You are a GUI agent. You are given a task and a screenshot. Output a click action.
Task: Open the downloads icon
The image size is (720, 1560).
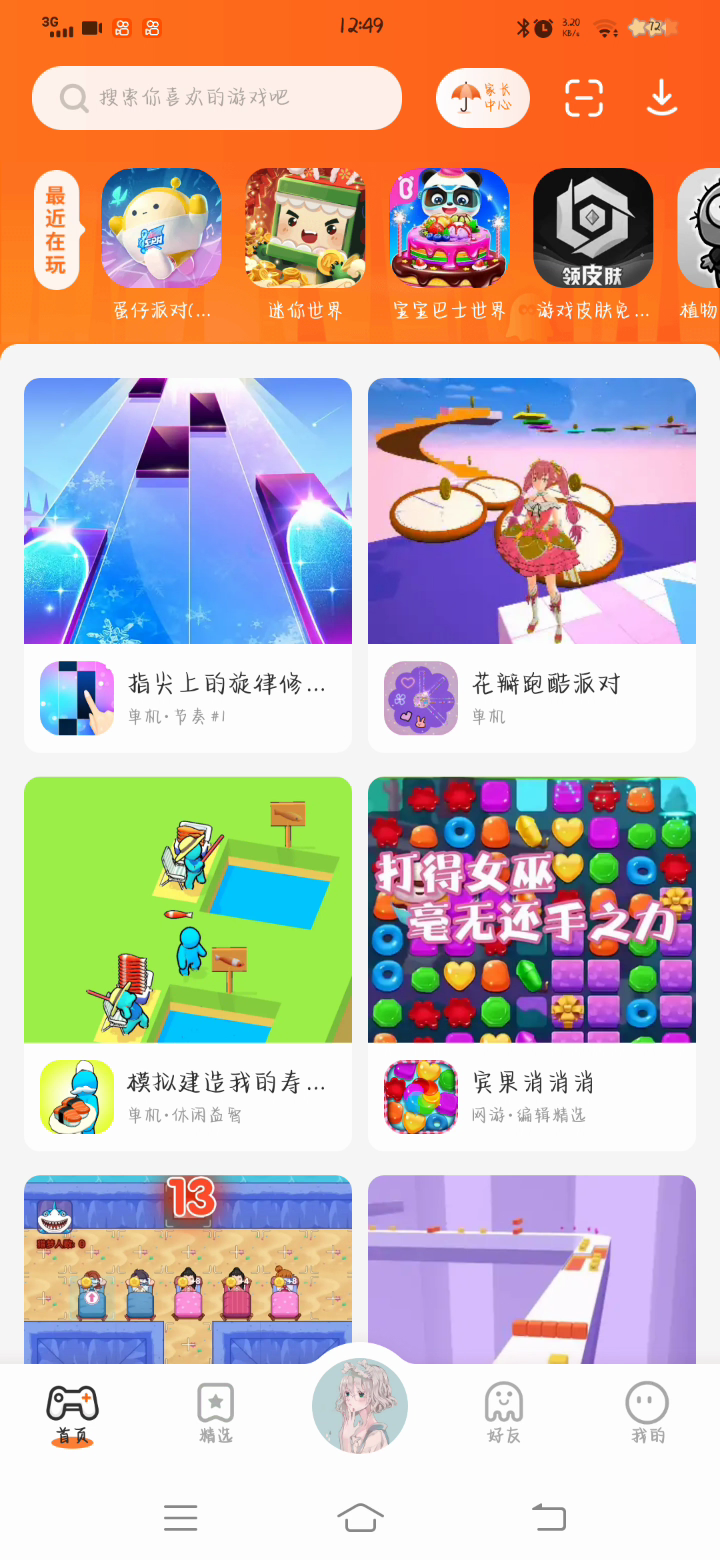coord(662,98)
